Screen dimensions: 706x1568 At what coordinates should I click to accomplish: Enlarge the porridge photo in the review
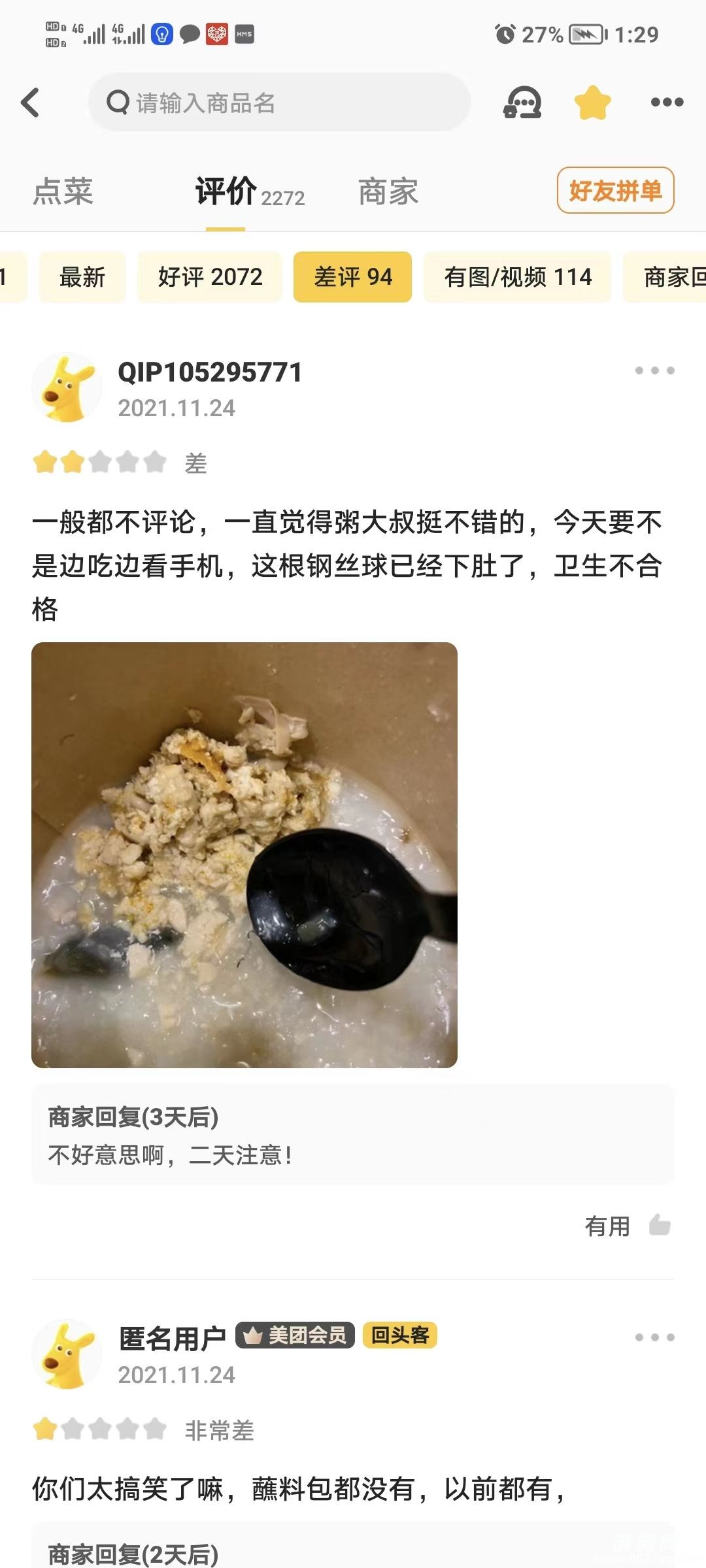[244, 855]
